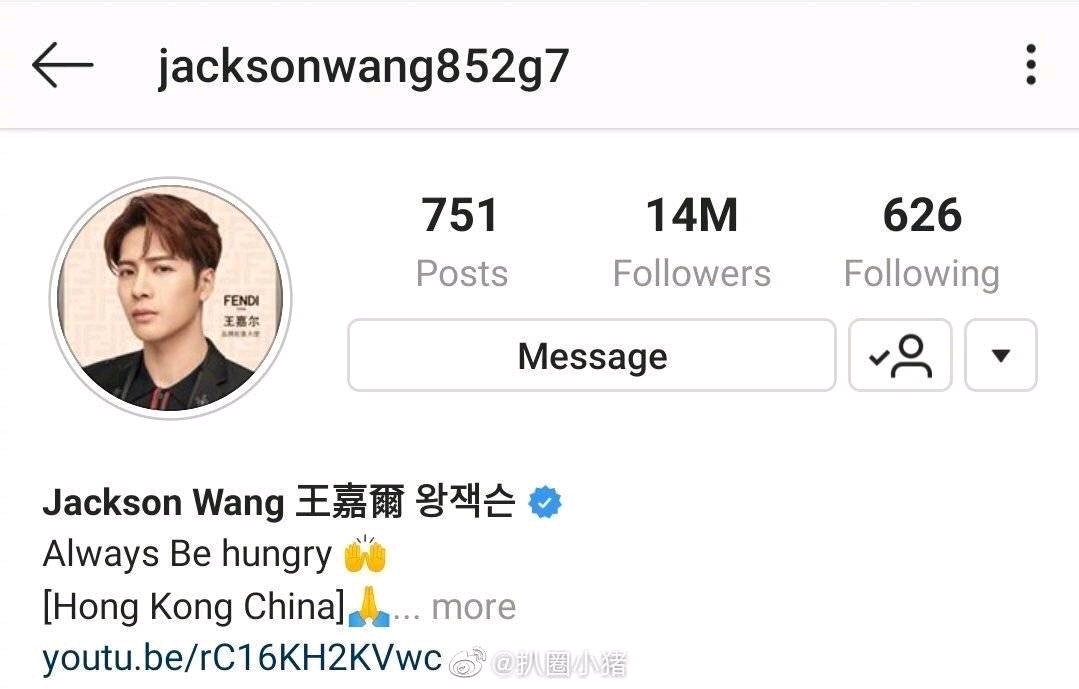Expand the bio with "more"
1079x689 pixels.
474,606
